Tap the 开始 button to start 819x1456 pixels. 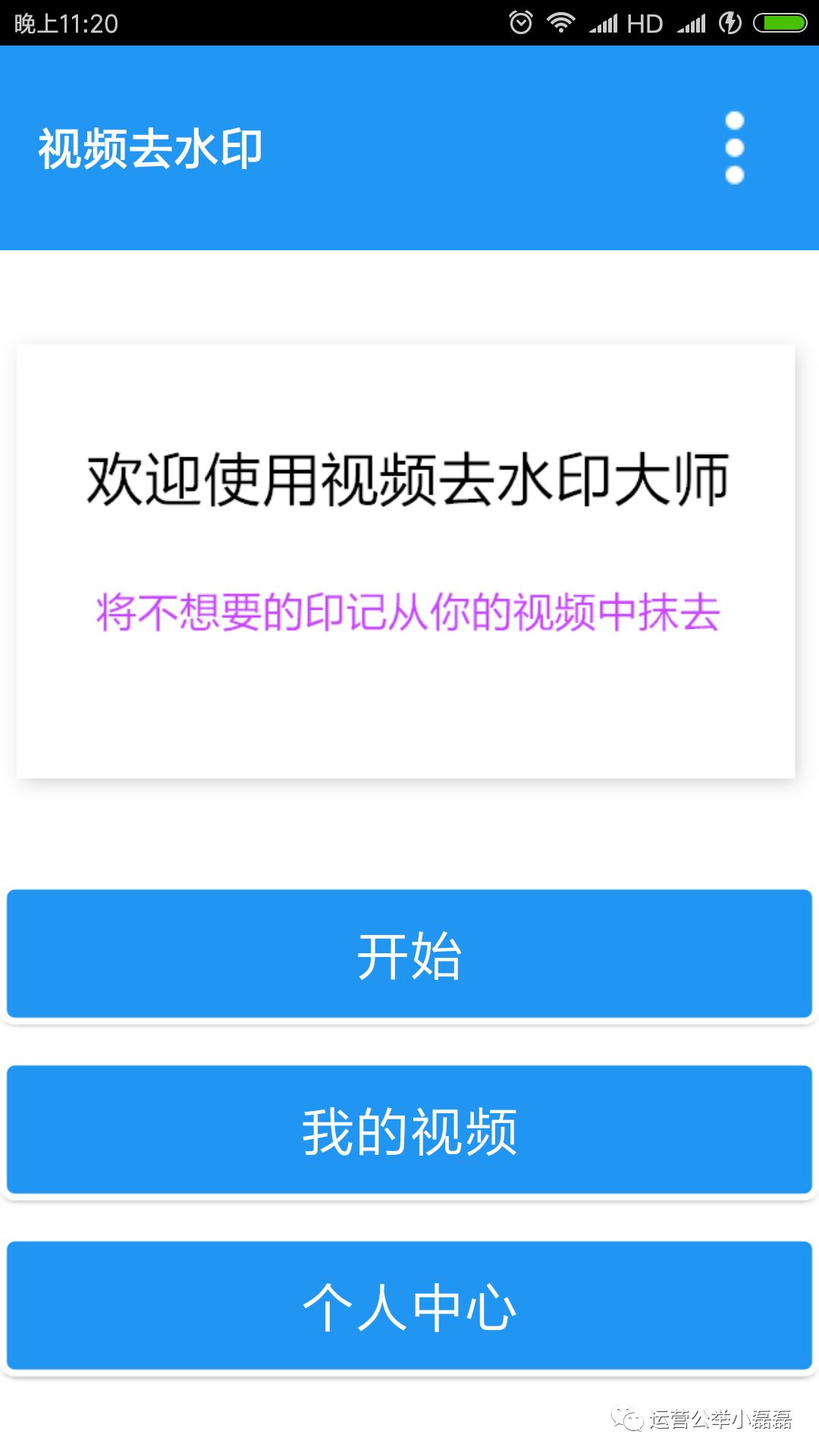[x=409, y=954]
